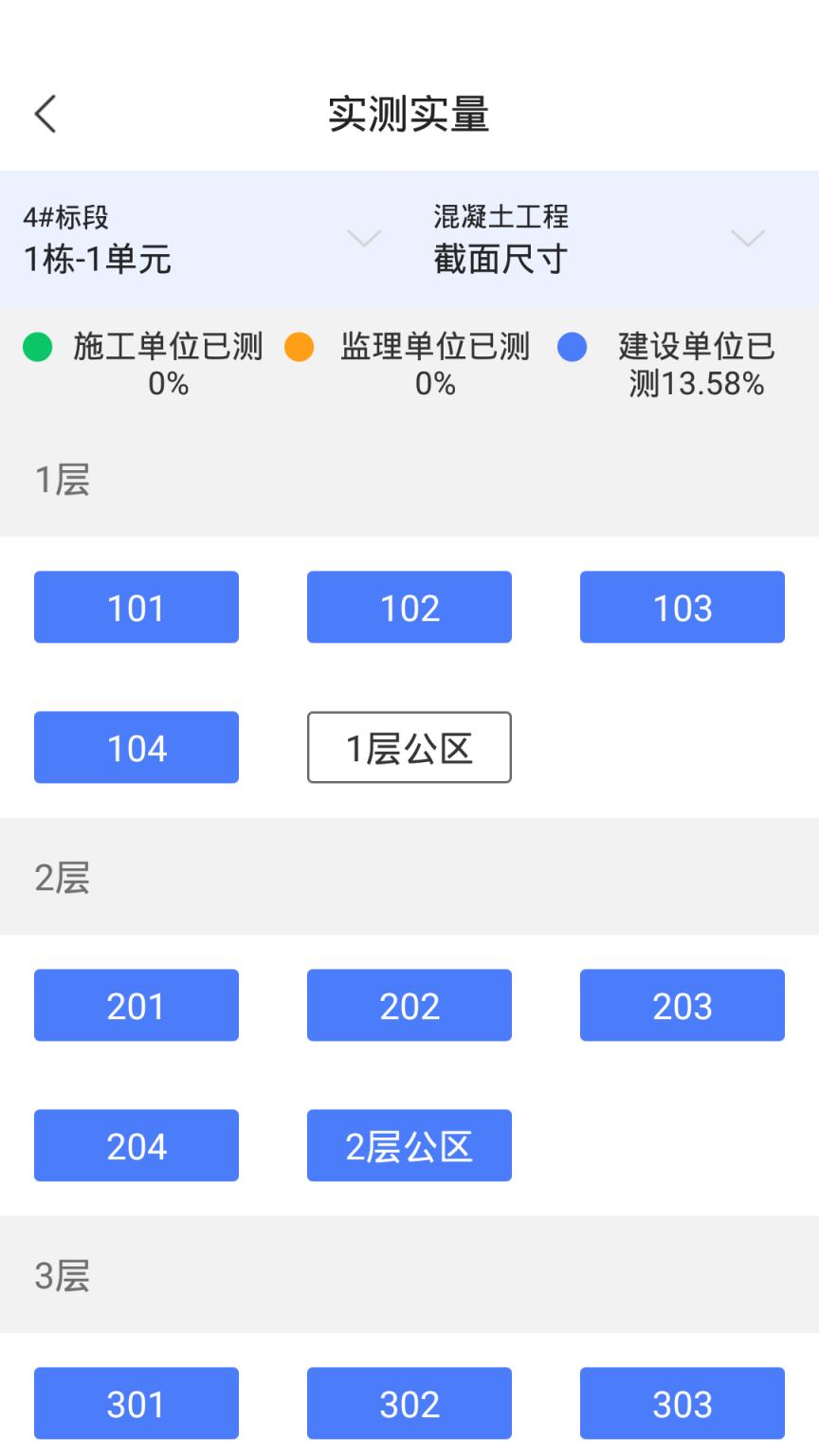Tap the back arrow at top left
This screenshot has height=1456, width=819.
[x=45, y=112]
